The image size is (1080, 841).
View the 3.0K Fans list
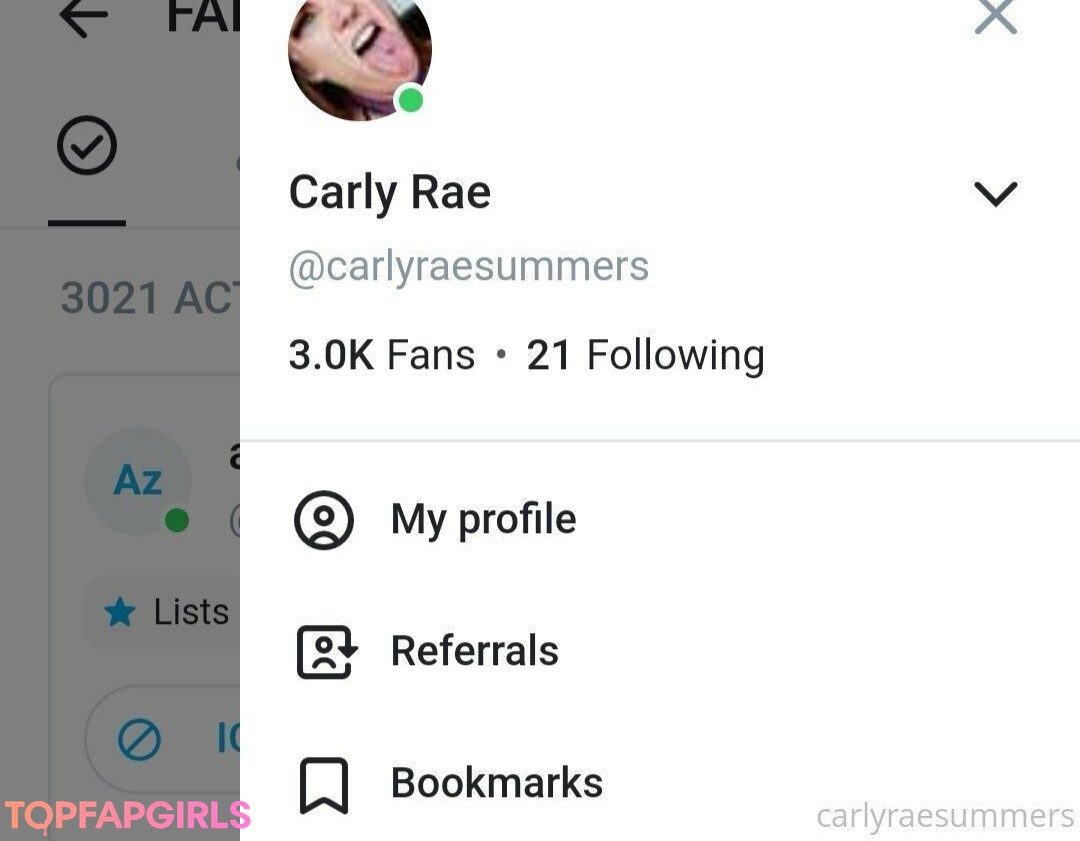click(382, 355)
